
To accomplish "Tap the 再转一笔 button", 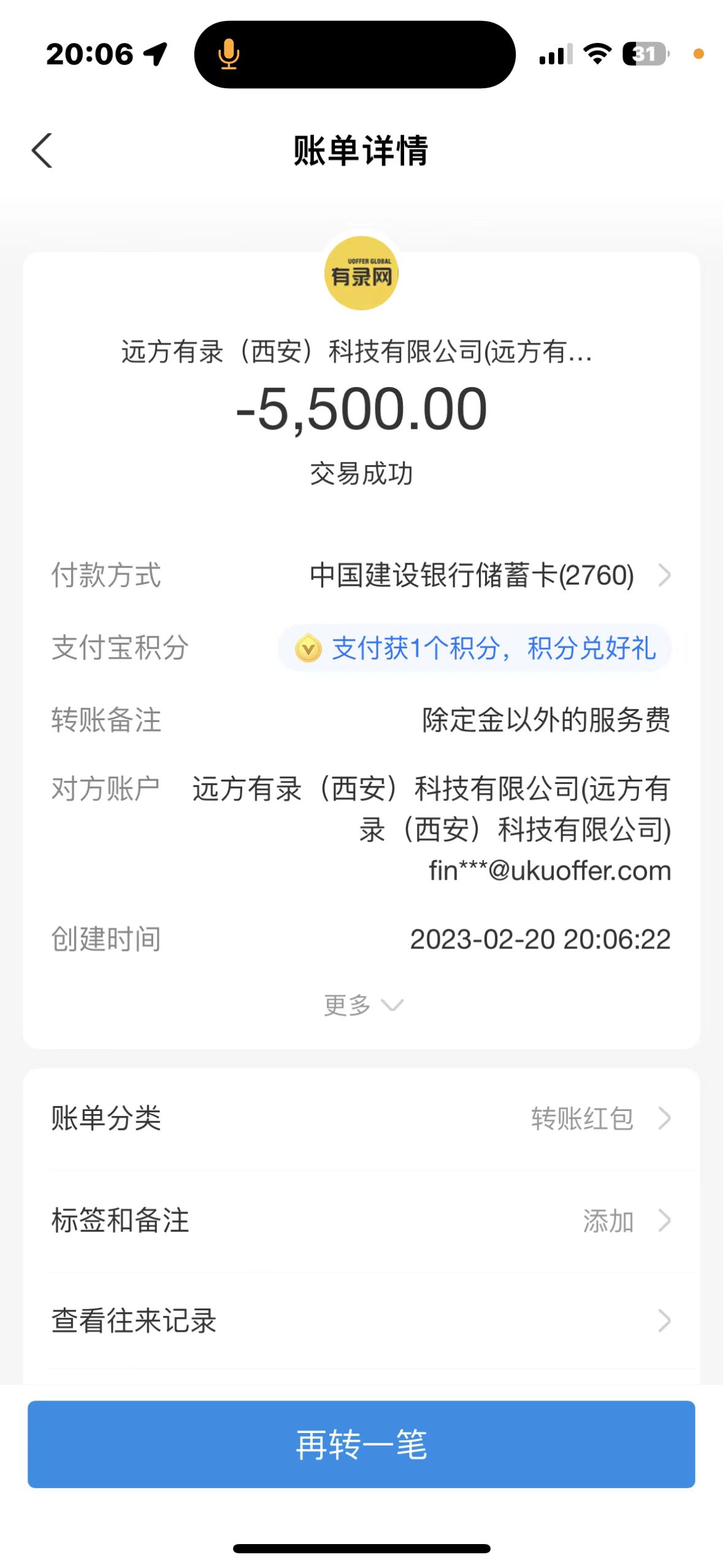I will coord(361,1444).
